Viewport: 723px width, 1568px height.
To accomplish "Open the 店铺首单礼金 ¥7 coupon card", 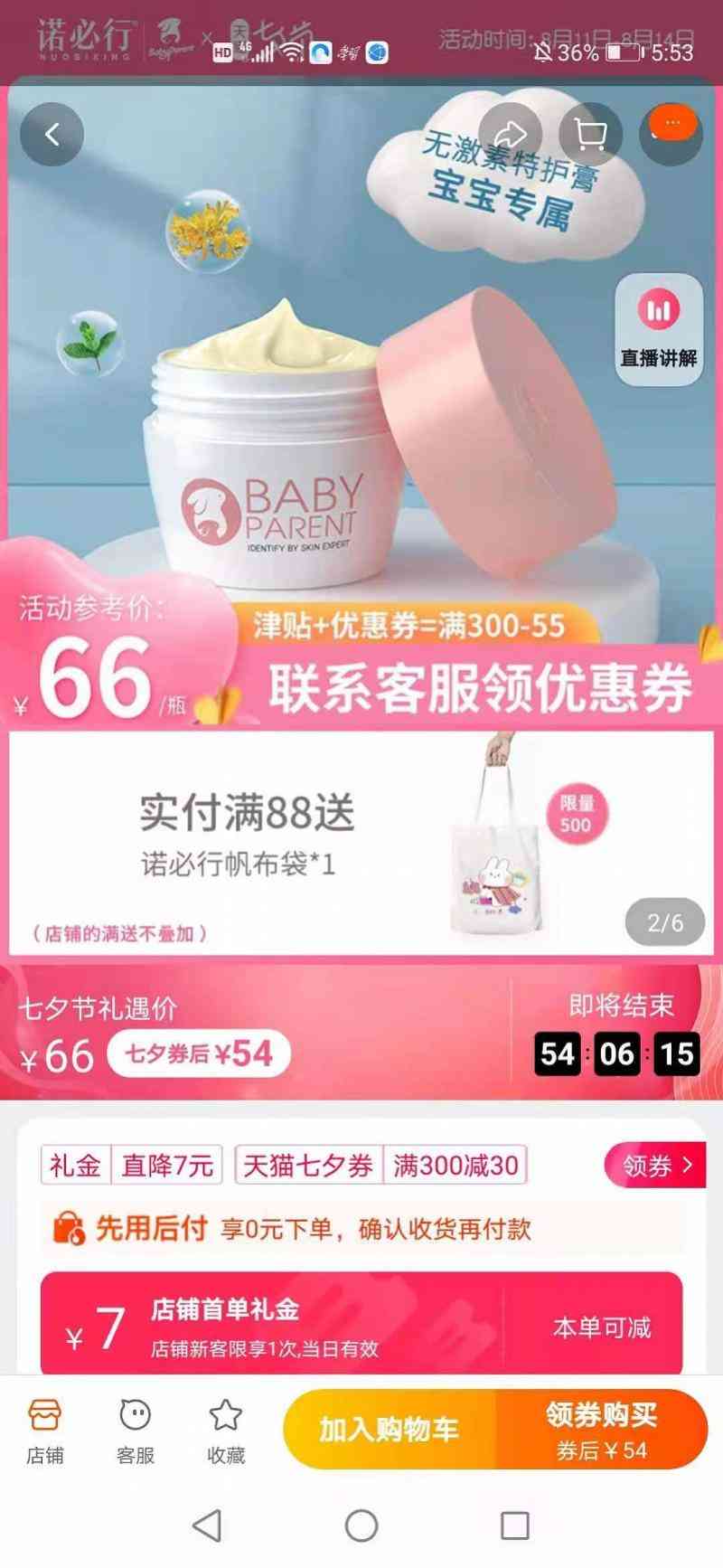I will pos(361,1326).
